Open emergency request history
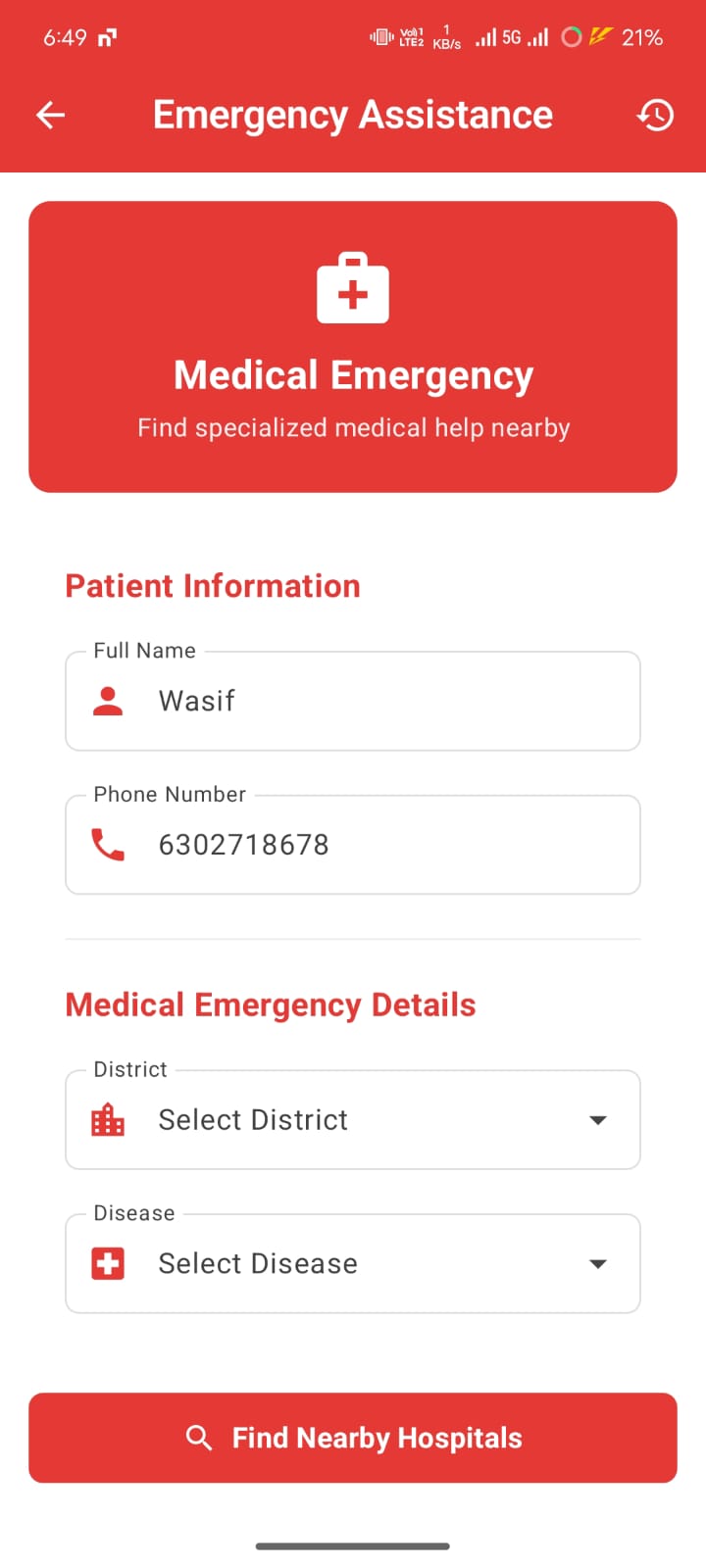The image size is (706, 1568). [x=655, y=116]
